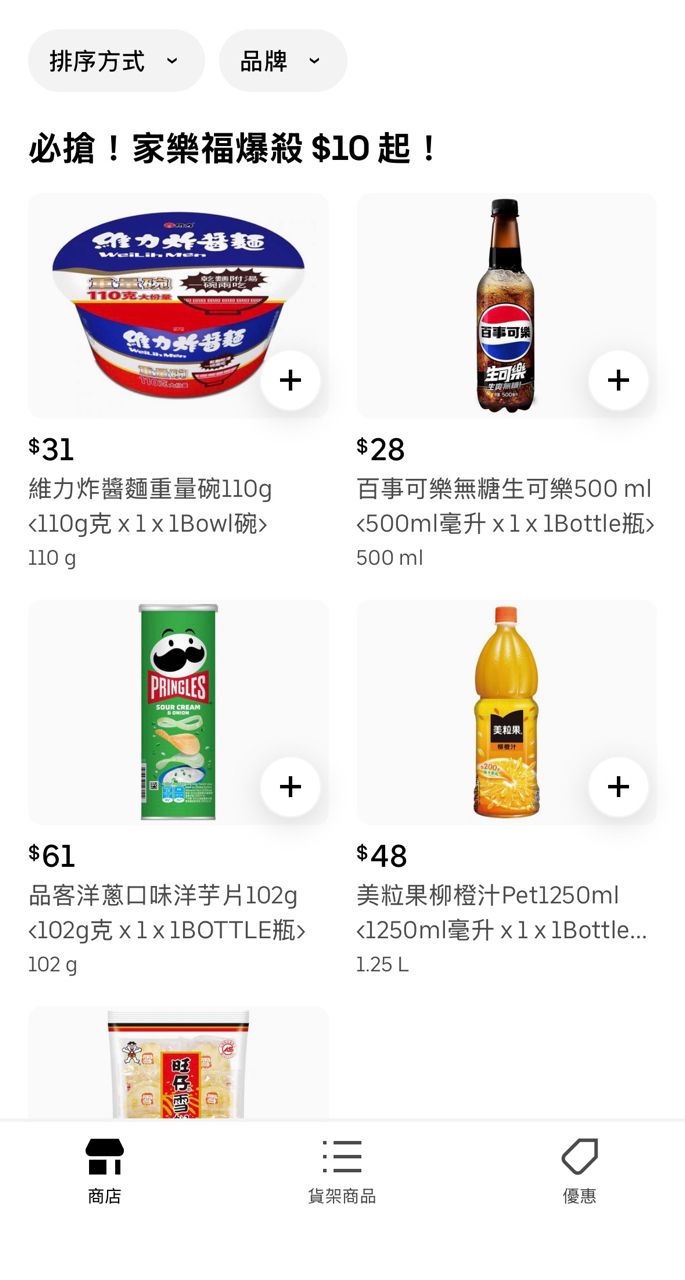Screen dimensions: 685x1280
Task: Switch to the 商店 tab
Action: pyautogui.click(x=104, y=1170)
